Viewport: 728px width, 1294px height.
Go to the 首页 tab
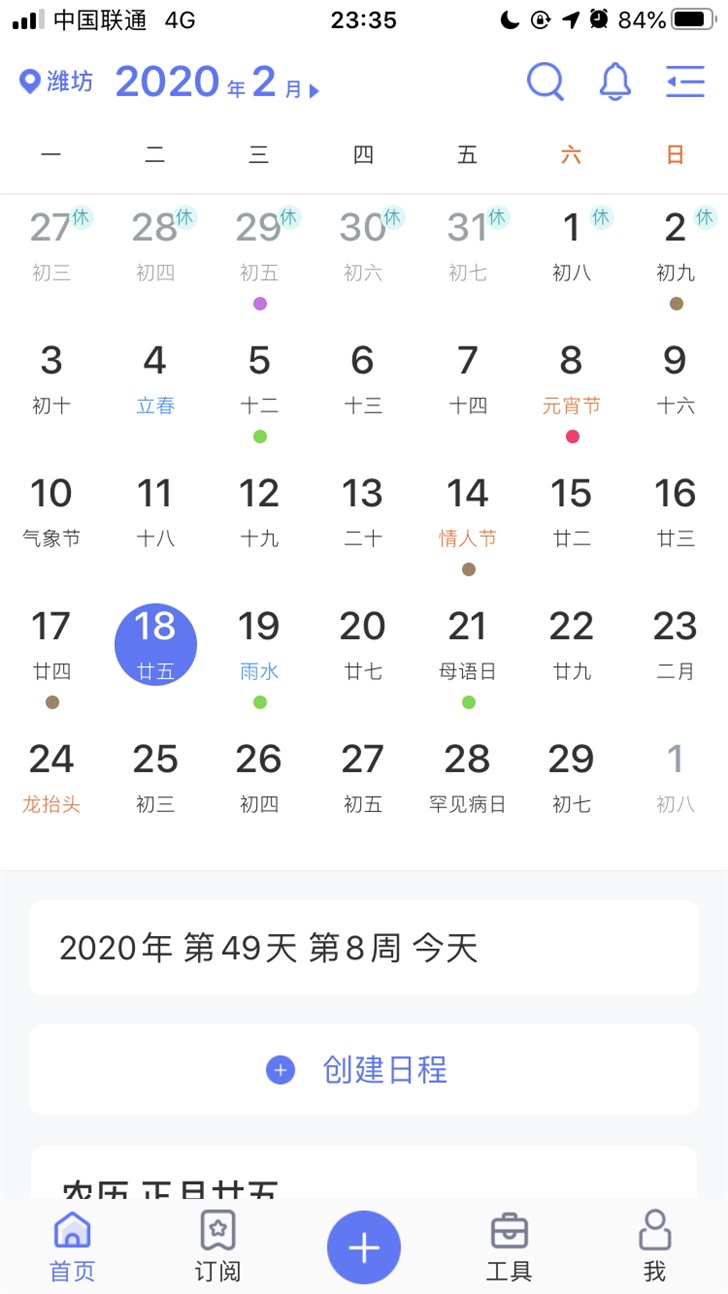coord(72,1246)
